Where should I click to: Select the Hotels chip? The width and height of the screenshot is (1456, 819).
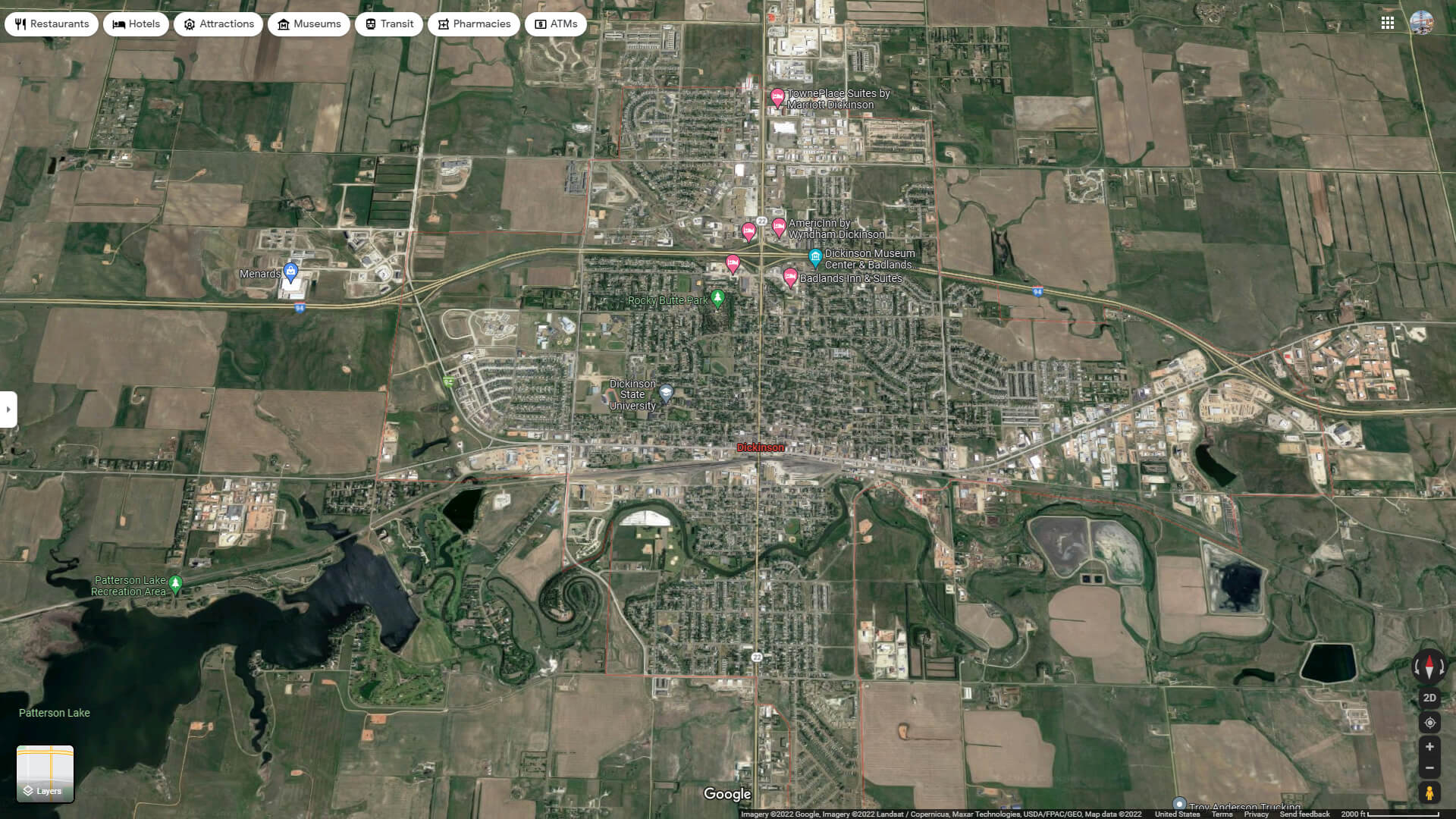pos(136,24)
